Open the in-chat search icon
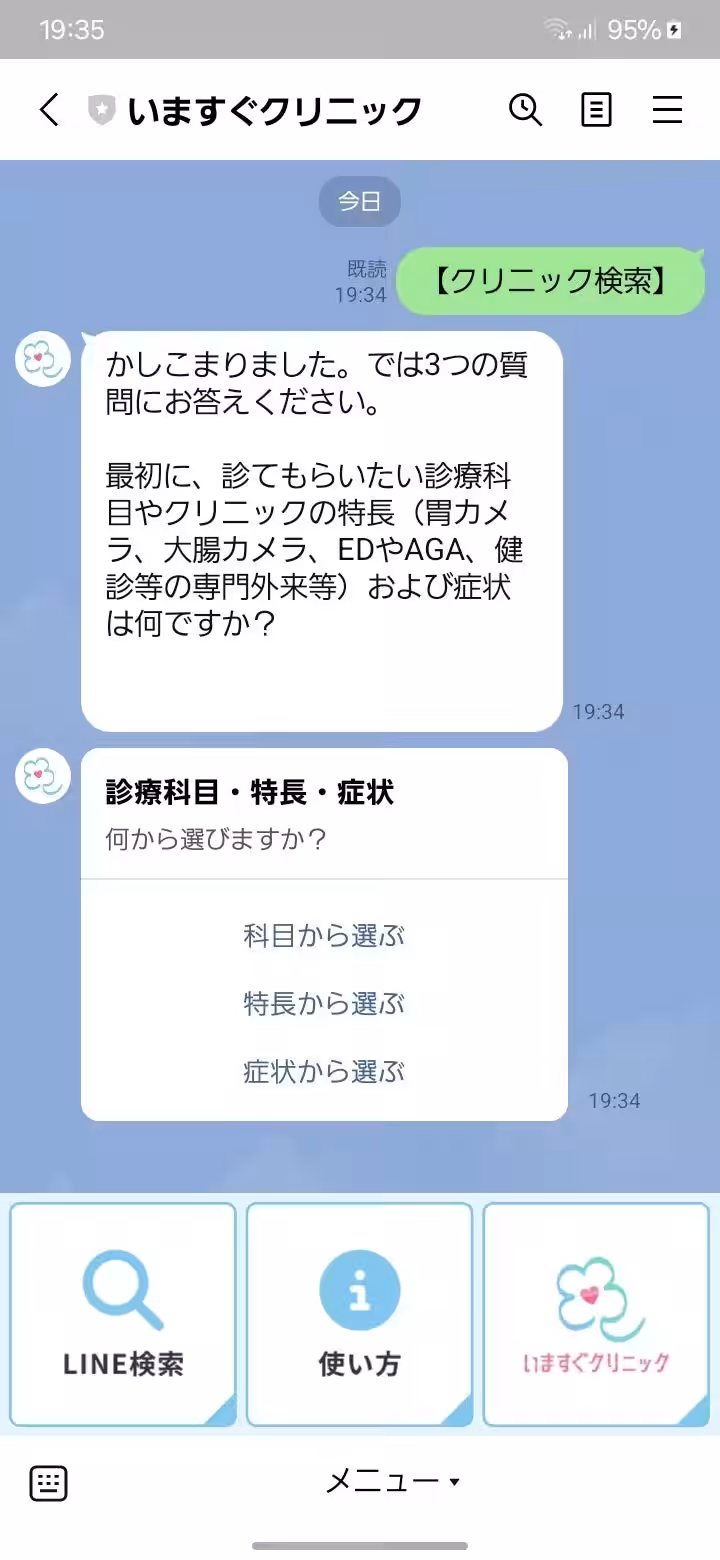 pos(525,110)
